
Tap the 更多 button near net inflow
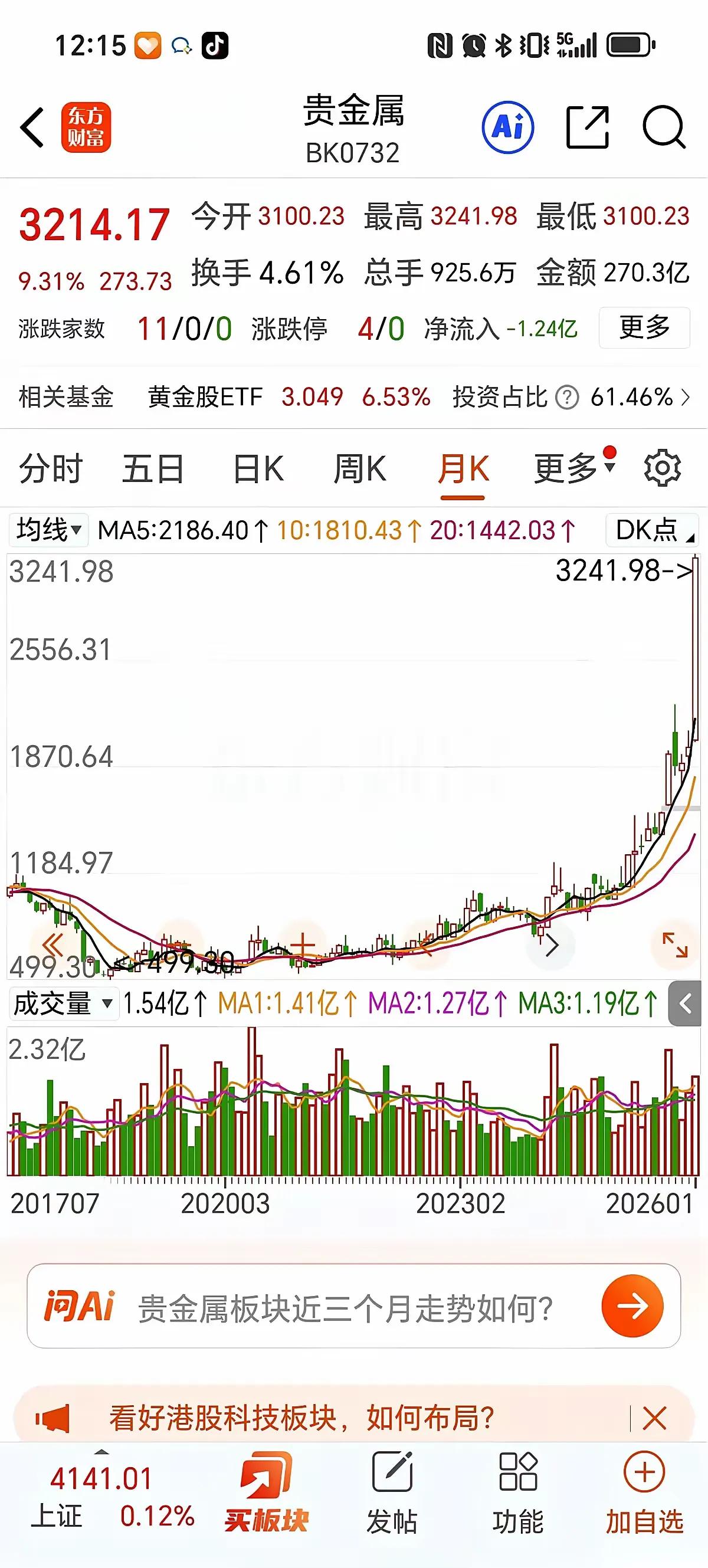coord(644,329)
